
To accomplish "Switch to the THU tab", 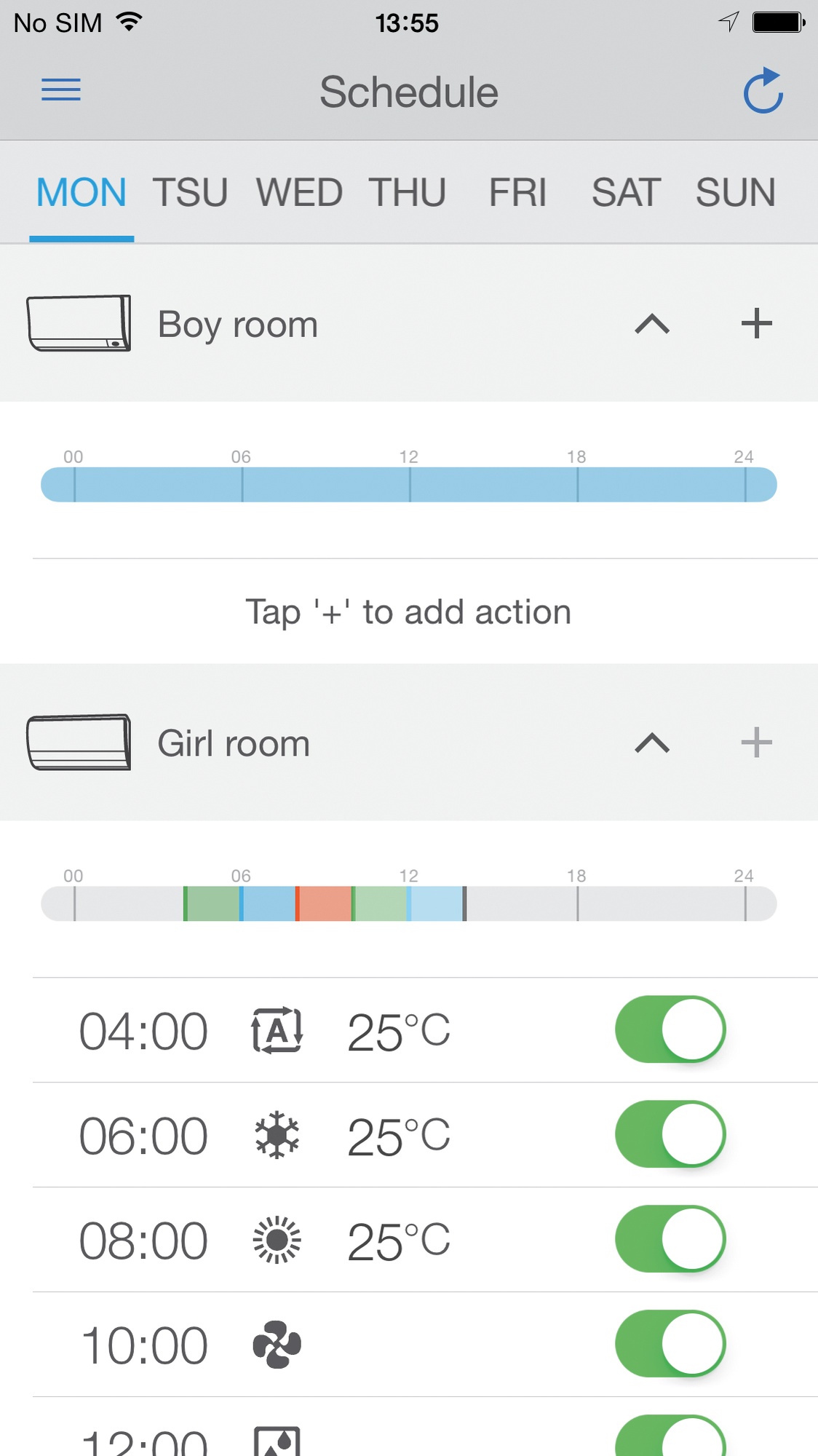I will tap(408, 193).
